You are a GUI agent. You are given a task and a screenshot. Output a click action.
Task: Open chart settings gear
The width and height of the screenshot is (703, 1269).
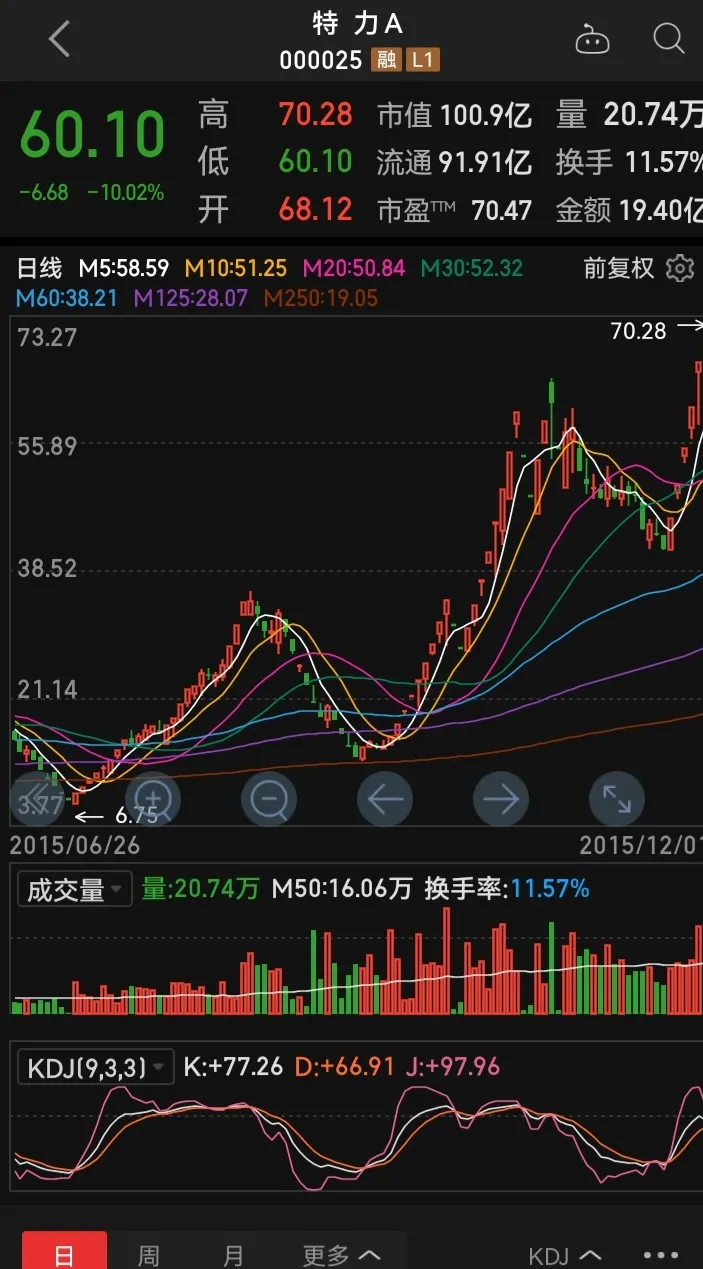click(680, 268)
